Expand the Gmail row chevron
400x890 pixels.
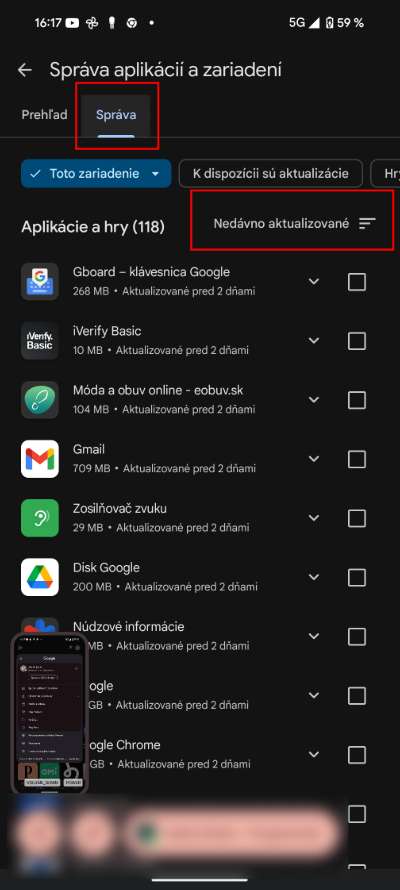(314, 459)
